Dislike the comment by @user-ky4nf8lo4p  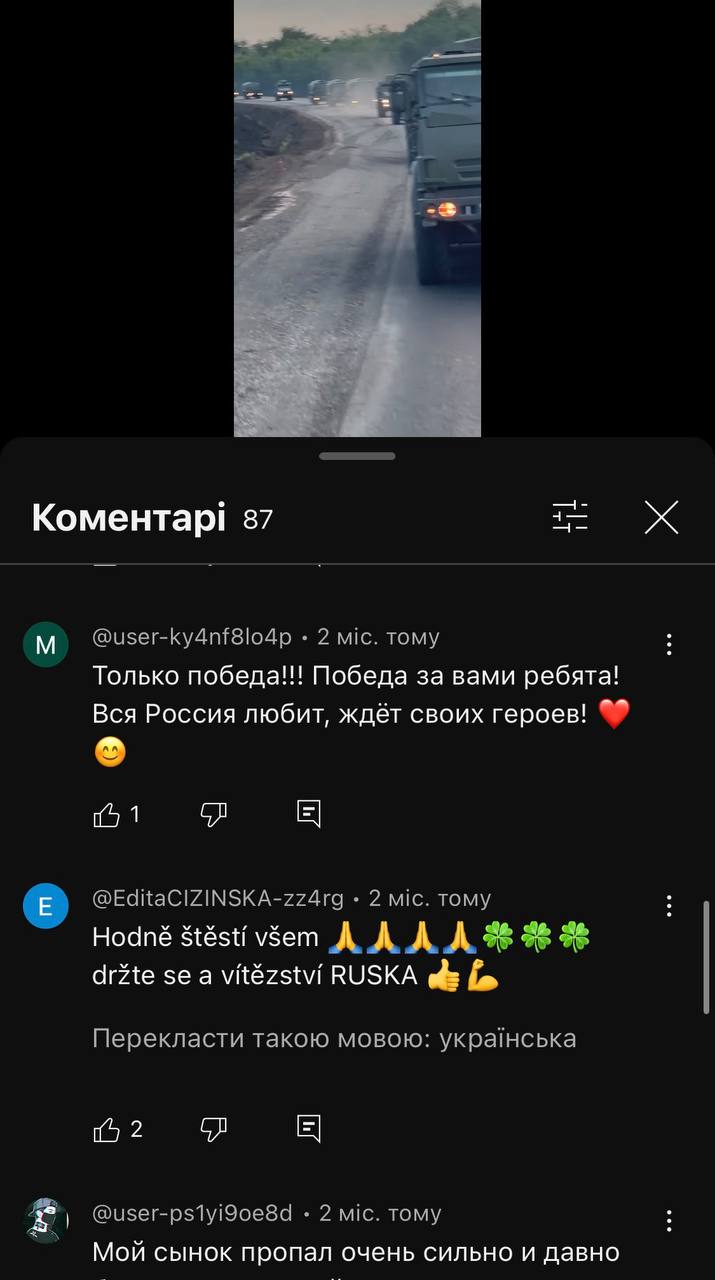[x=214, y=815]
